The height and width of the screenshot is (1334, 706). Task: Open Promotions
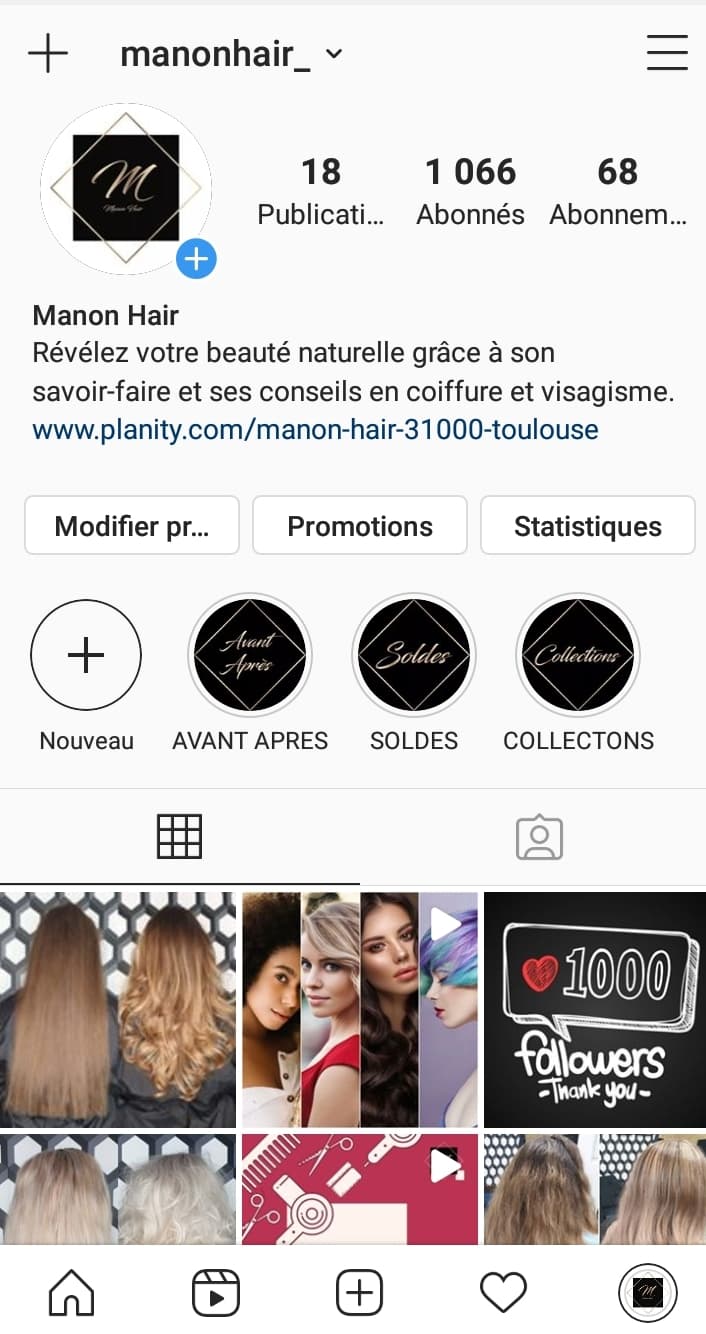pos(360,526)
